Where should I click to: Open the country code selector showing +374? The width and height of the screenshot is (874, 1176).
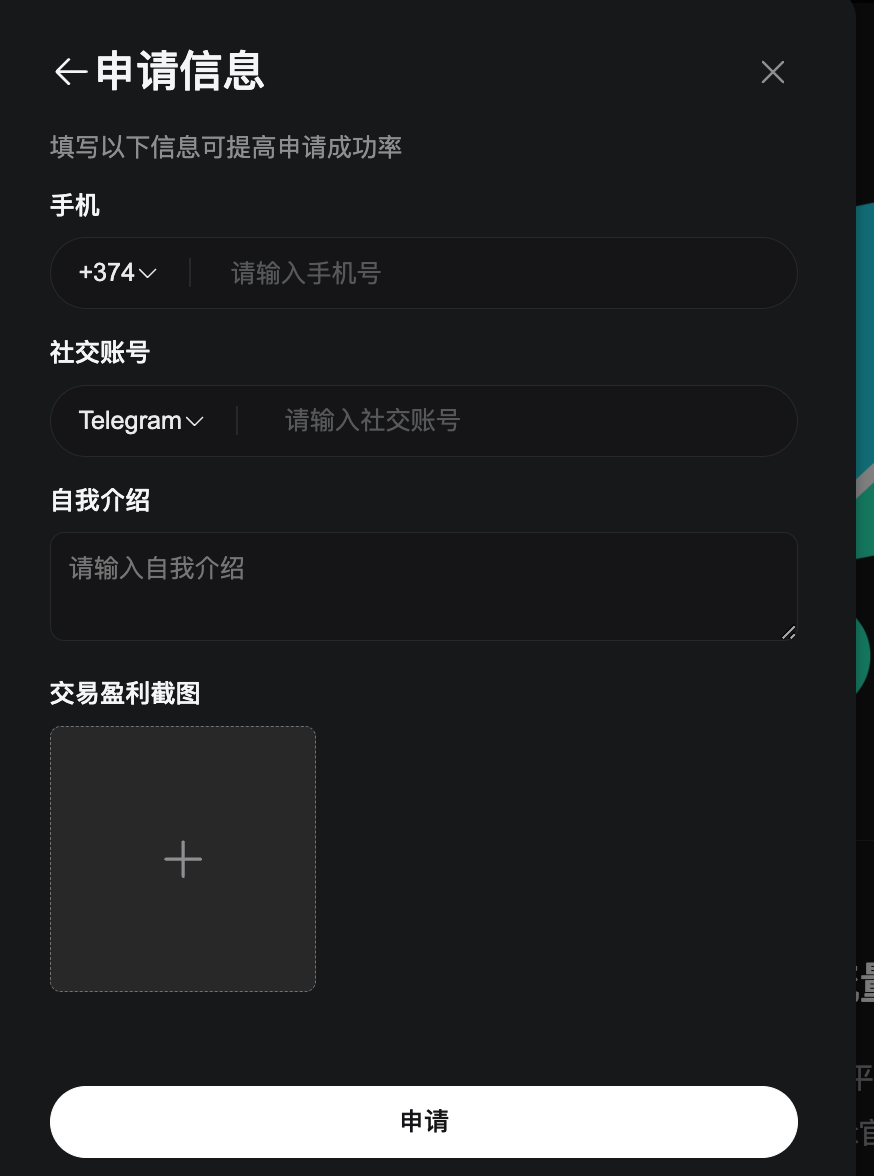(115, 272)
